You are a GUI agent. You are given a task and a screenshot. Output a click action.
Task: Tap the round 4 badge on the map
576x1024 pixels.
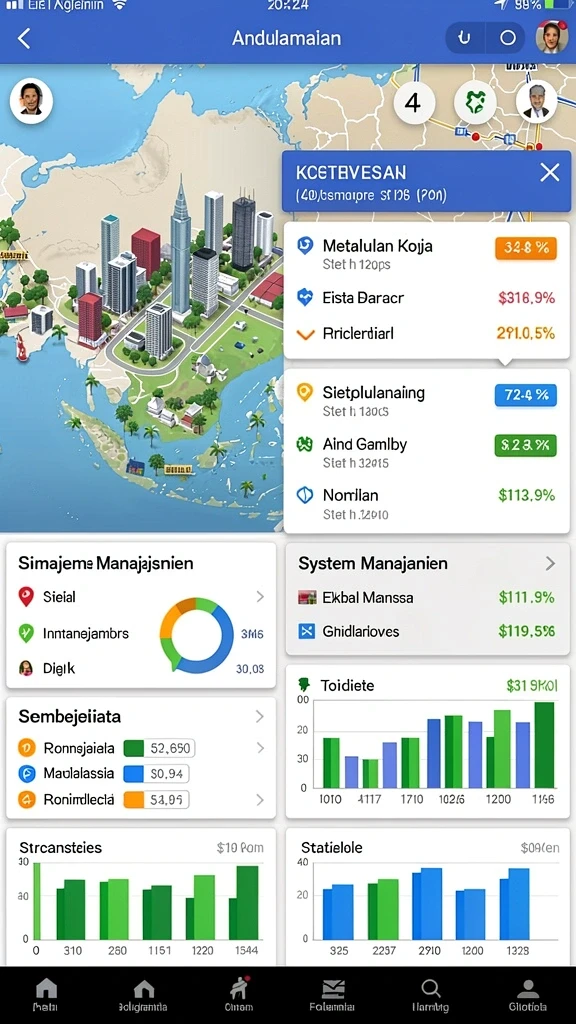point(414,103)
